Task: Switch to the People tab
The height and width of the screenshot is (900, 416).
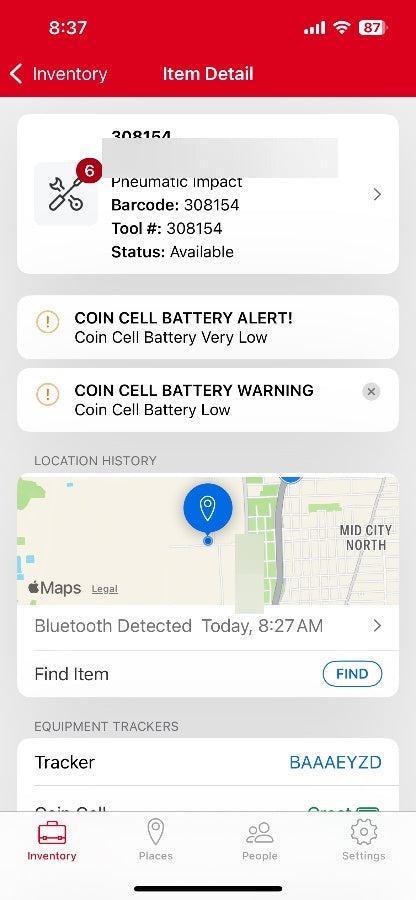Action: pos(259,840)
